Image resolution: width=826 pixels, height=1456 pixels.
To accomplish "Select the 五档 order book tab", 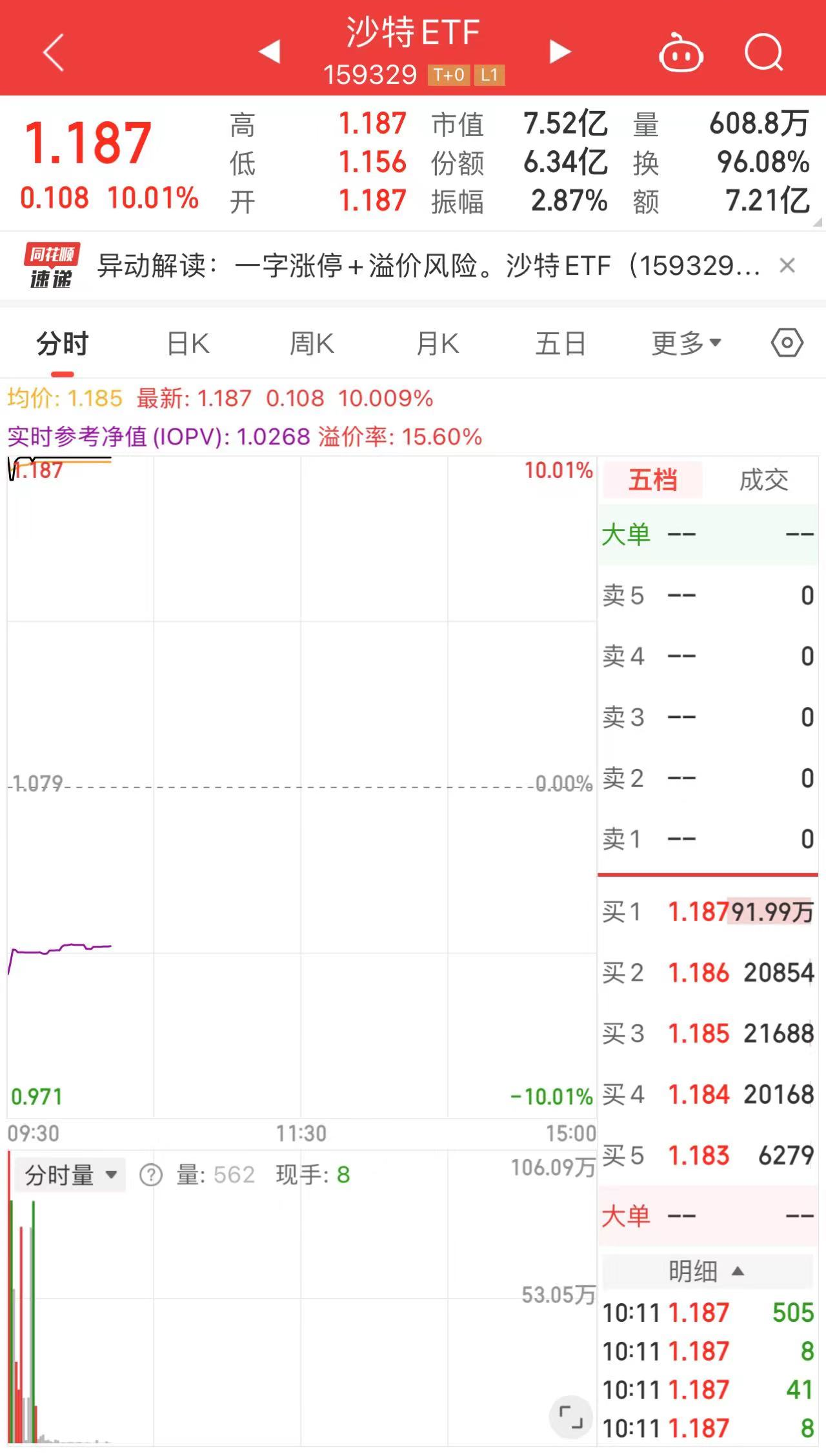I will [x=652, y=480].
